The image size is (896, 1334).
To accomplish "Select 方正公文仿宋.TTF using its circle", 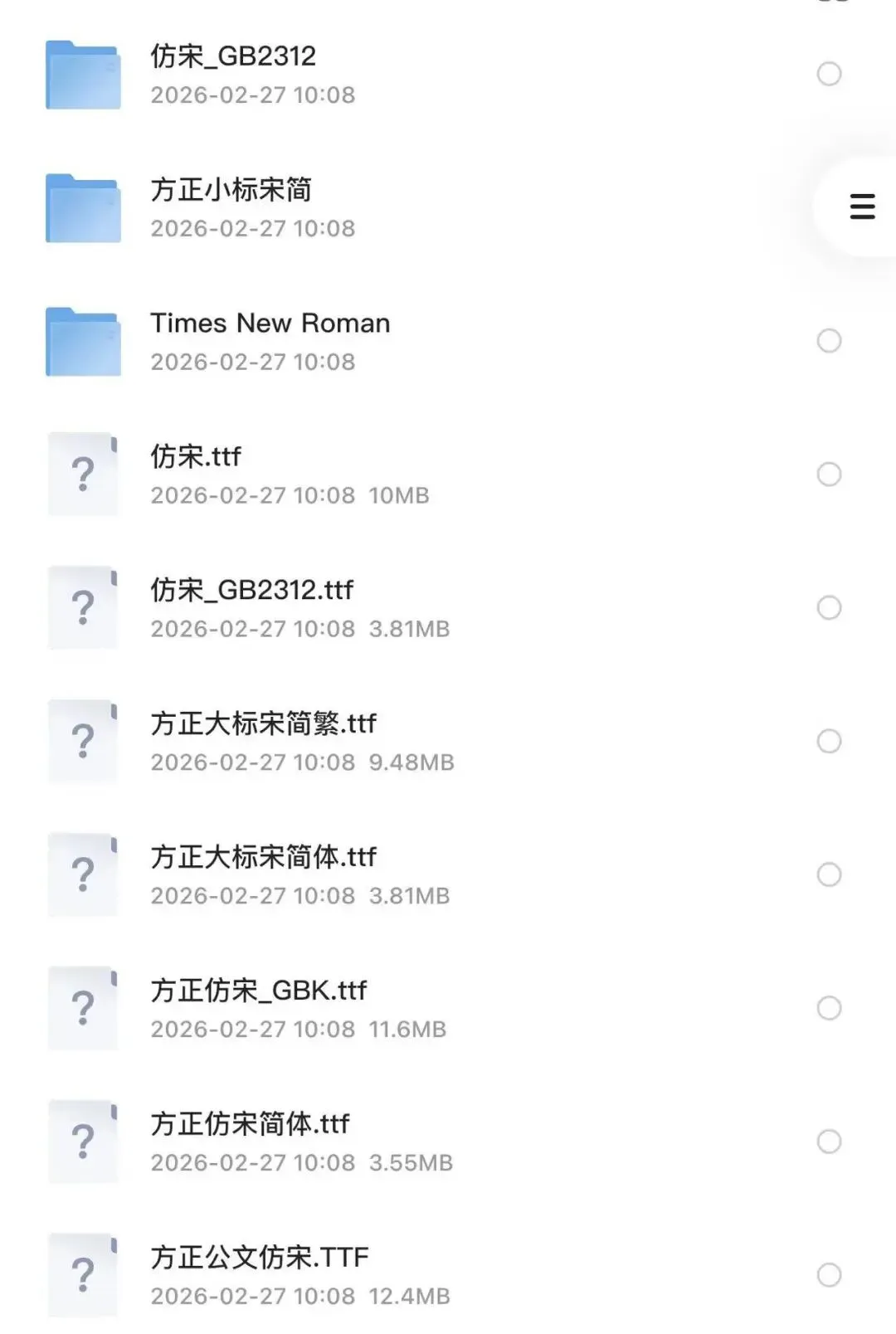I will [x=829, y=1275].
